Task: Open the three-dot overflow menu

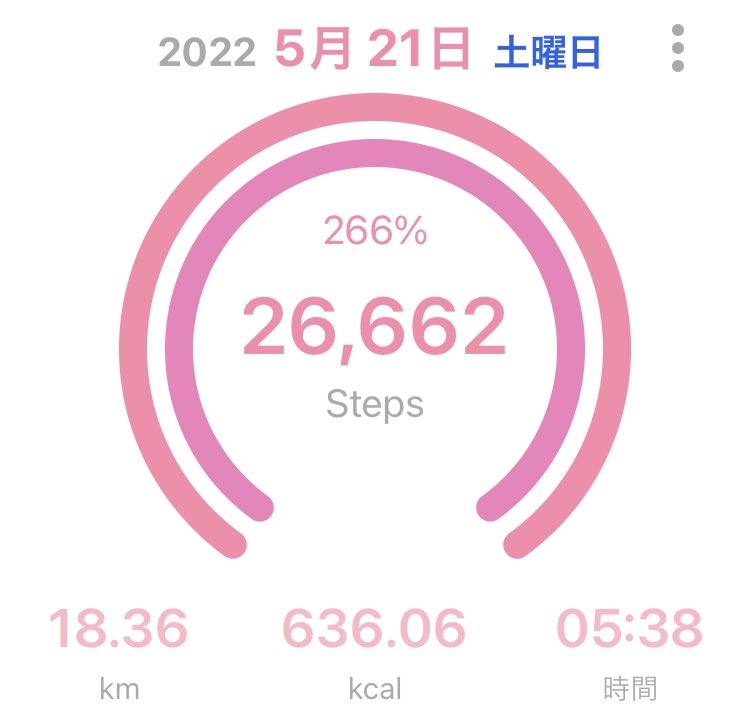Action: coord(678,47)
